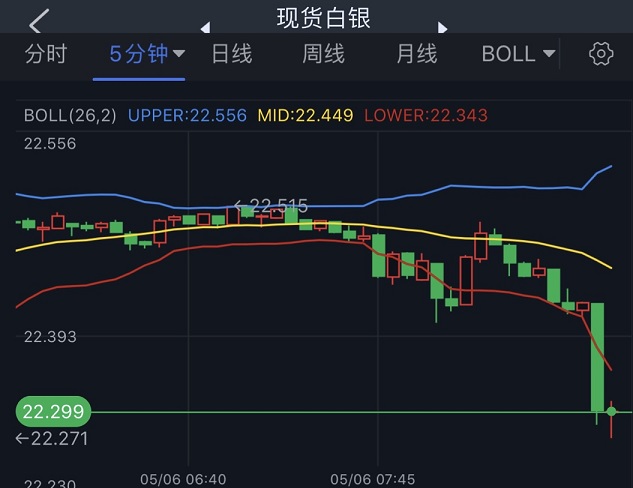Go back using the top-left arrow

coord(38,20)
